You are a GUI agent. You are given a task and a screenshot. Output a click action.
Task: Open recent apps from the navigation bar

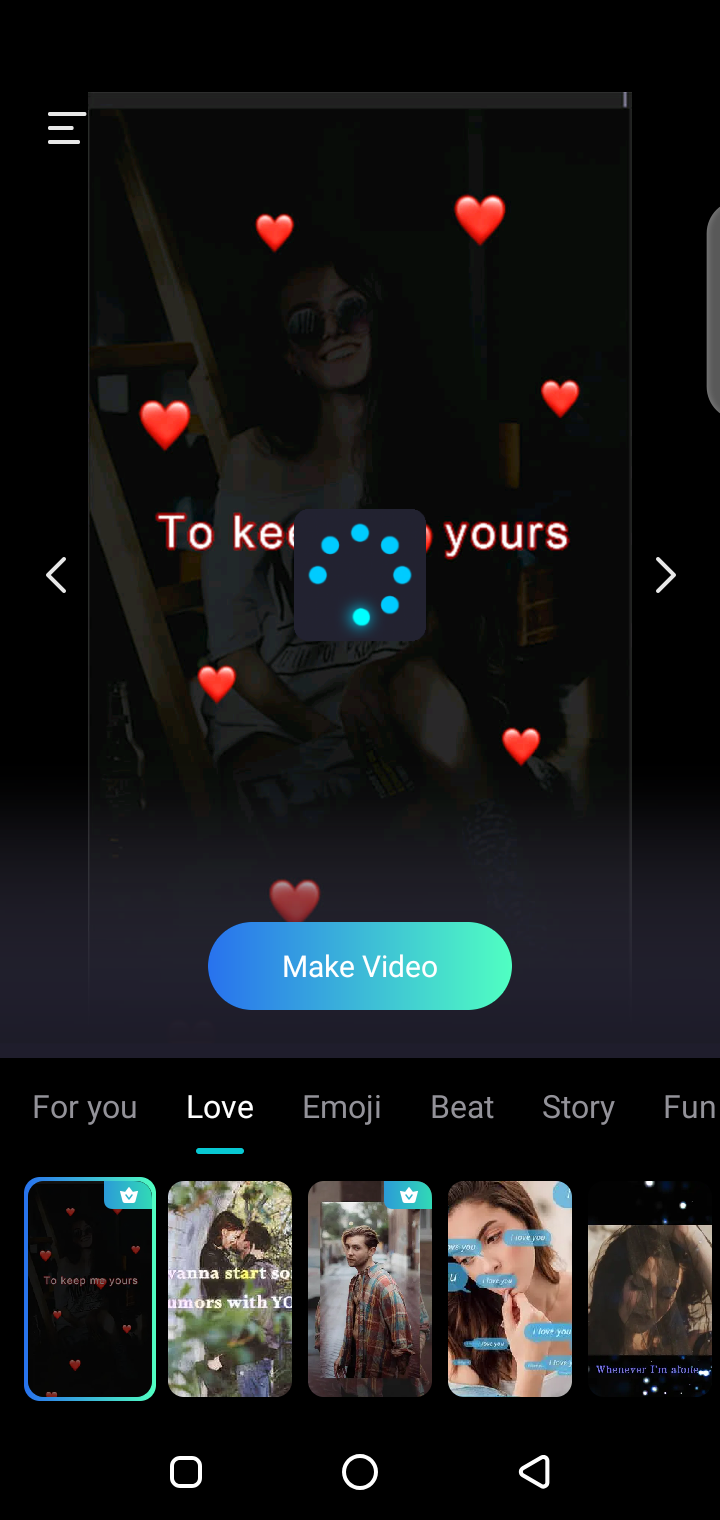pyautogui.click(x=186, y=1472)
